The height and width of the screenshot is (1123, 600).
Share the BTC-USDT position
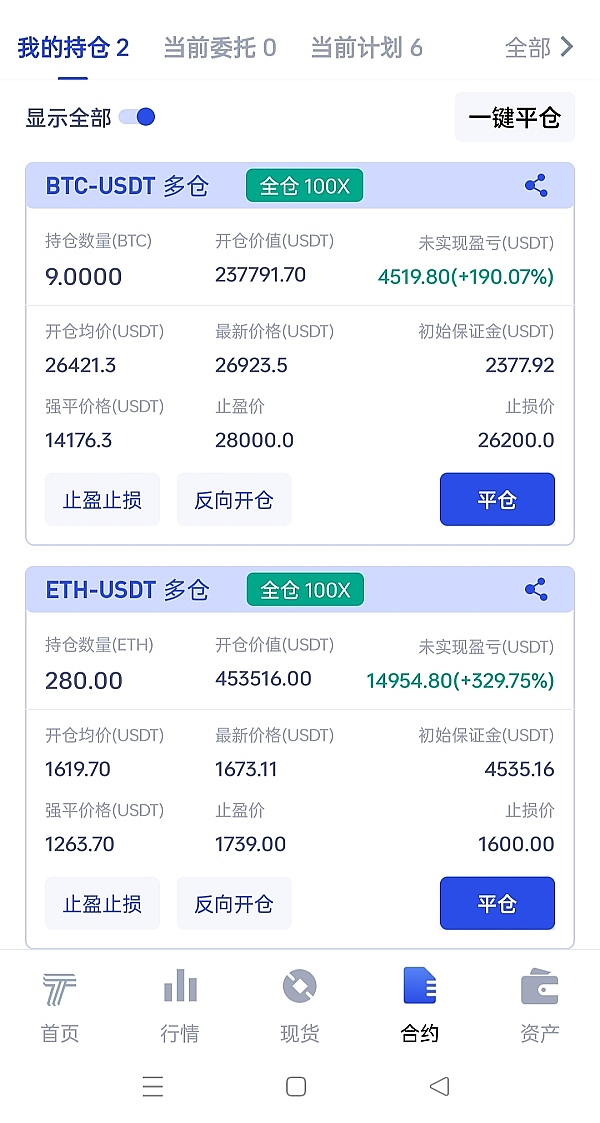(536, 185)
